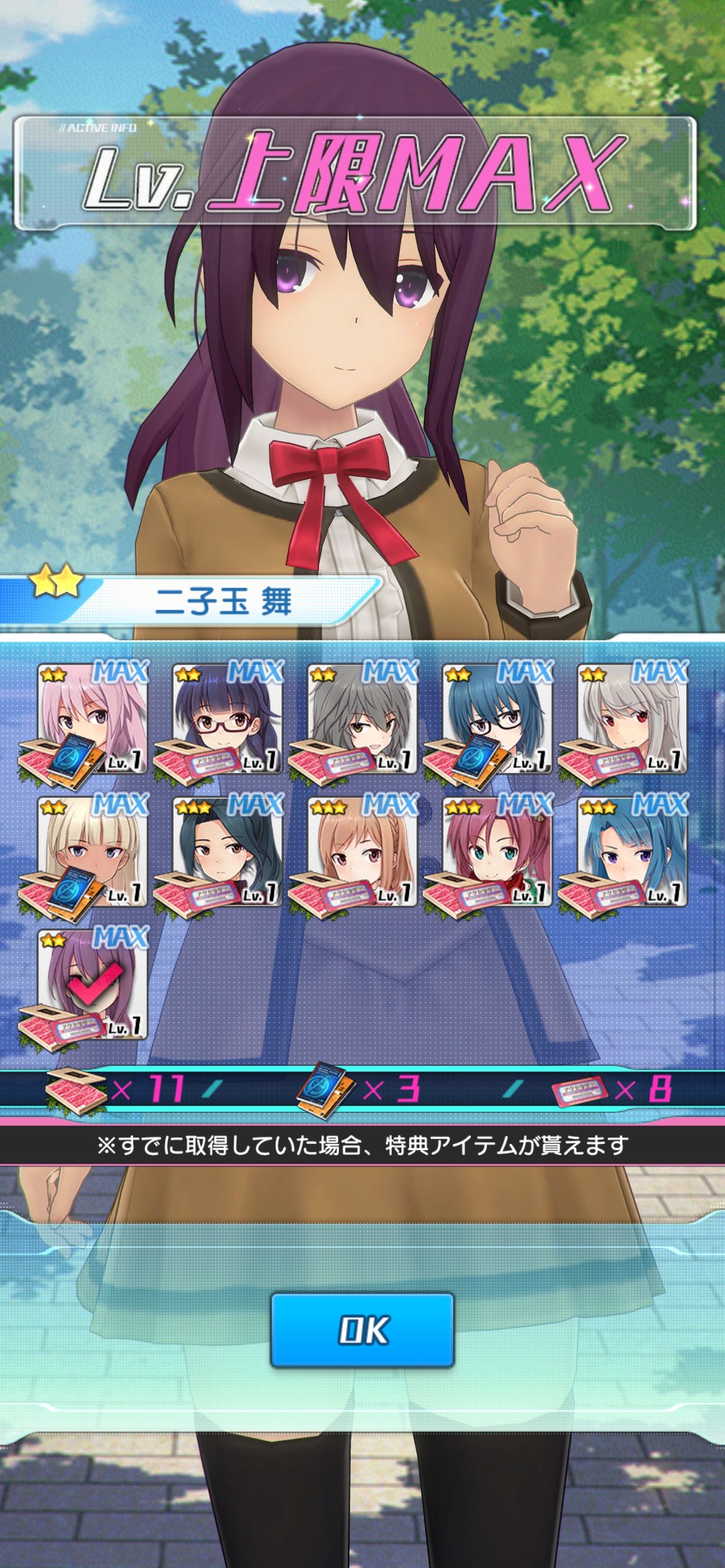
Task: Select the gray-haired yellow-eyed character card
Action: tap(362, 719)
